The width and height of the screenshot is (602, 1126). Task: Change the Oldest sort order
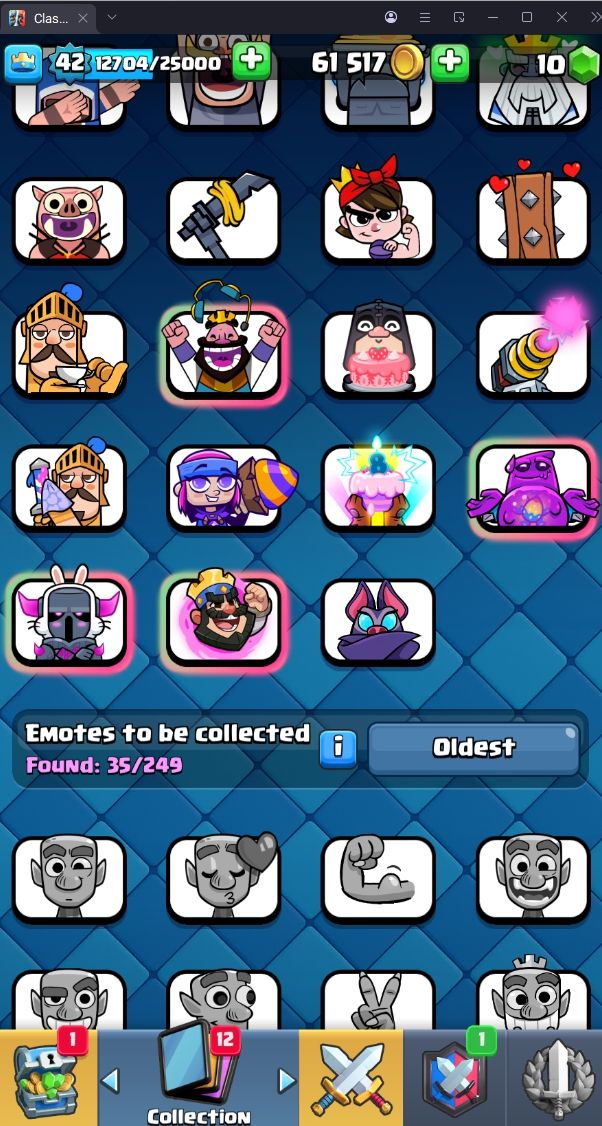473,748
